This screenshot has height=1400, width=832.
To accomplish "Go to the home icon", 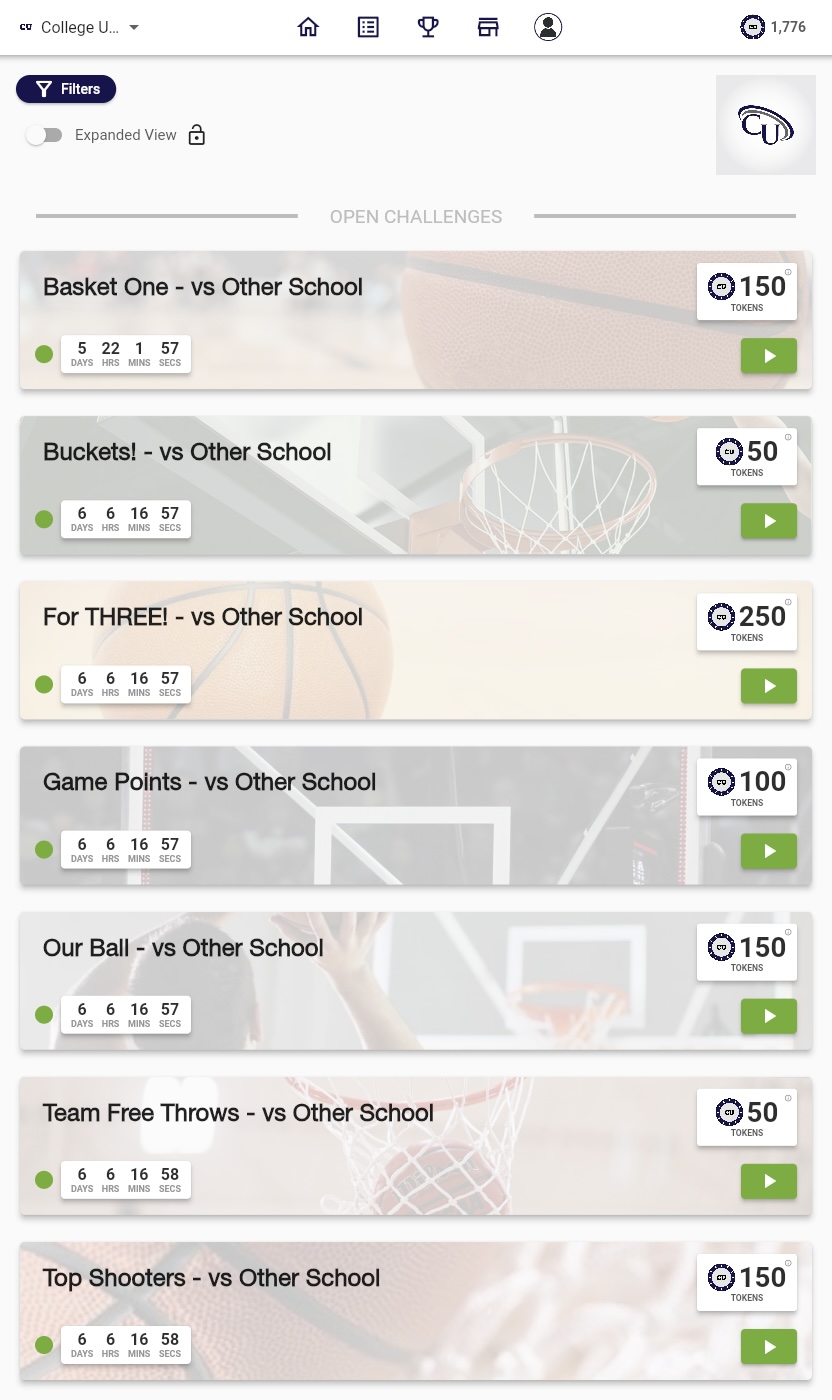I will click(x=308, y=27).
